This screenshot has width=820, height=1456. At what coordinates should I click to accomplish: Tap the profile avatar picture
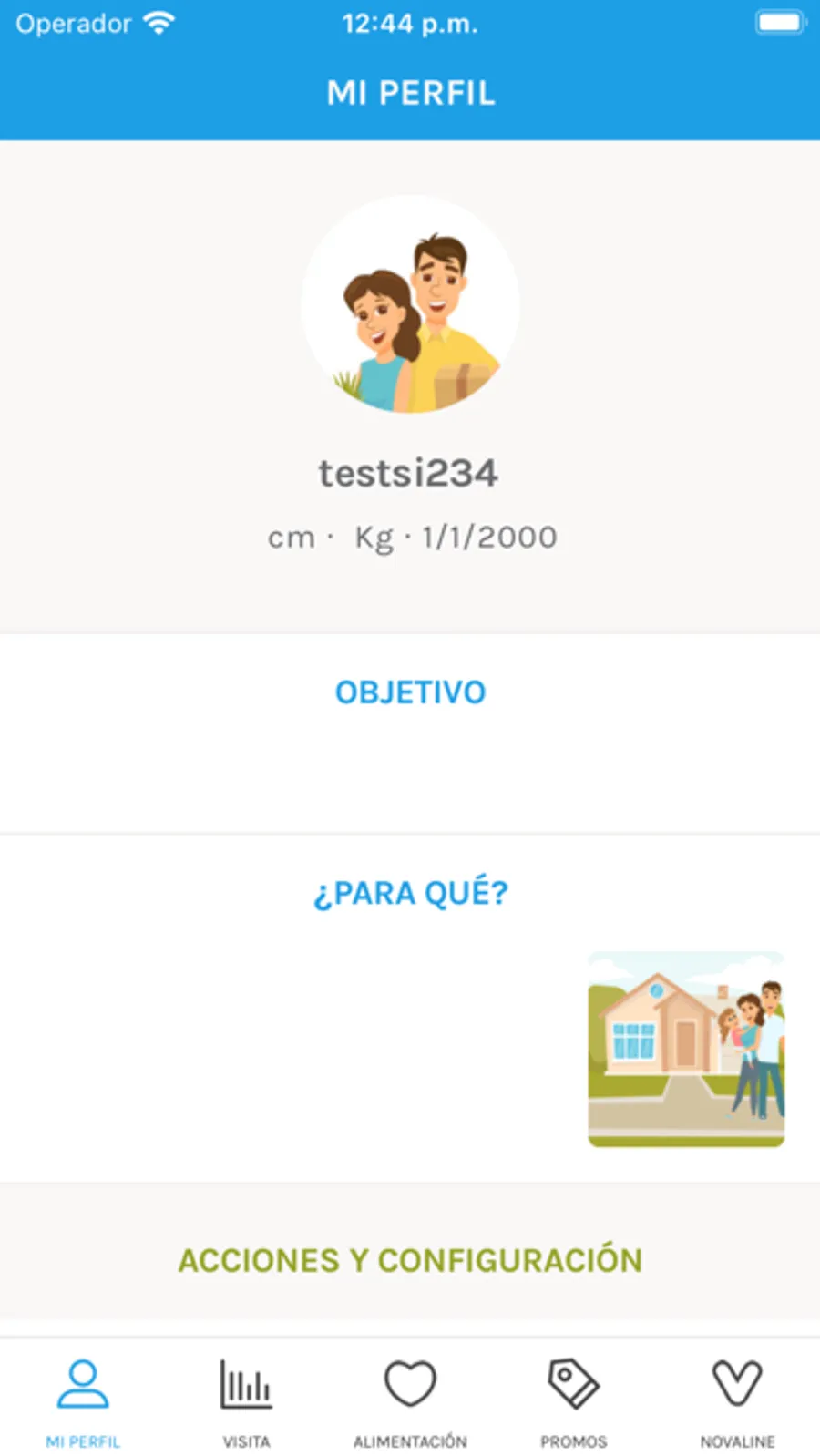410,304
